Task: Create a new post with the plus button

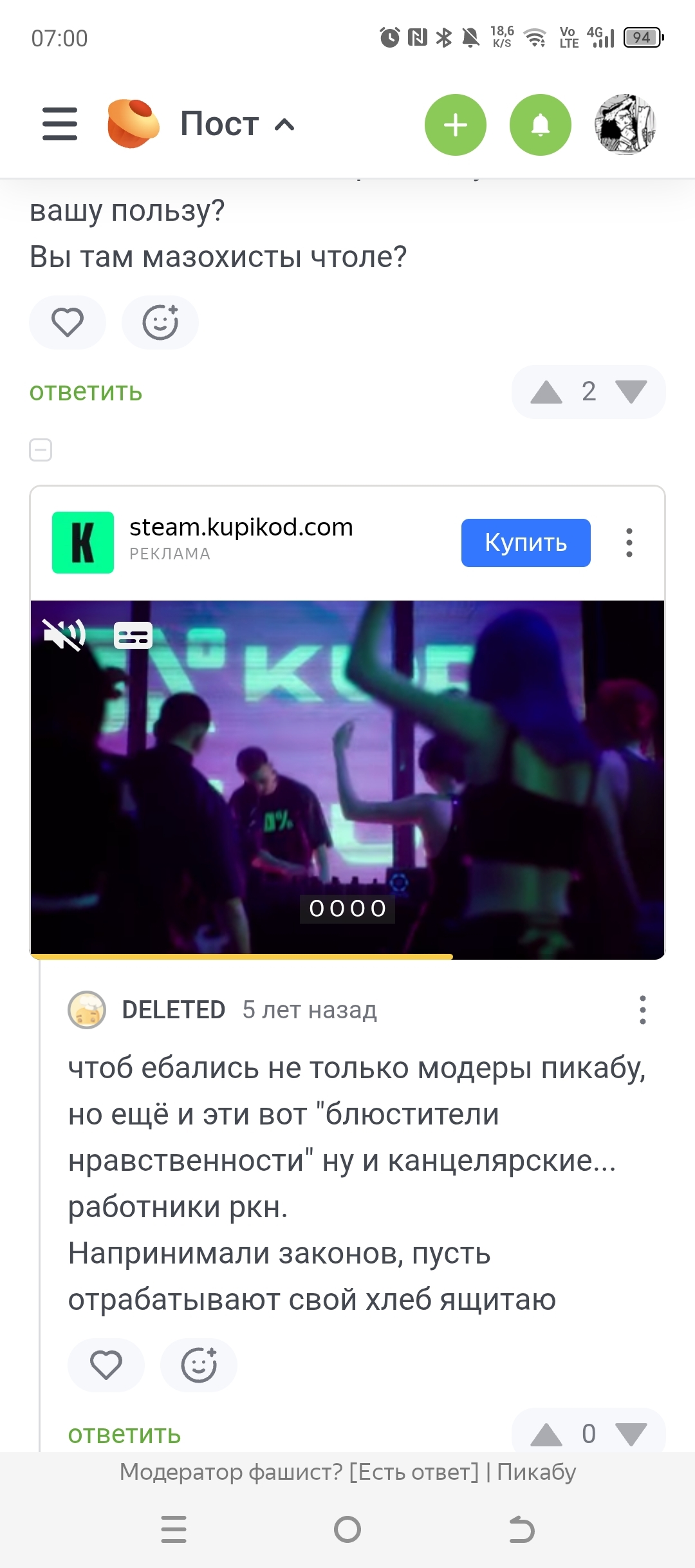Action: click(x=456, y=125)
